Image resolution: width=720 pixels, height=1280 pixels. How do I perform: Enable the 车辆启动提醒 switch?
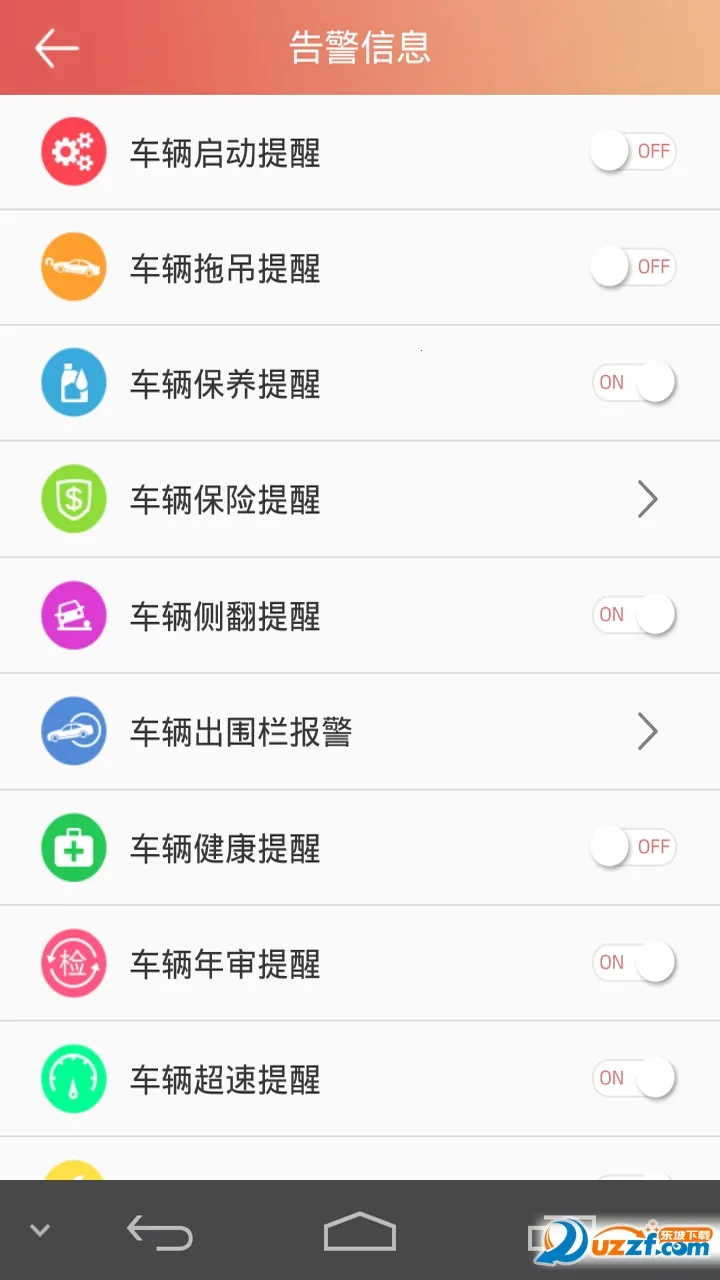(x=633, y=151)
